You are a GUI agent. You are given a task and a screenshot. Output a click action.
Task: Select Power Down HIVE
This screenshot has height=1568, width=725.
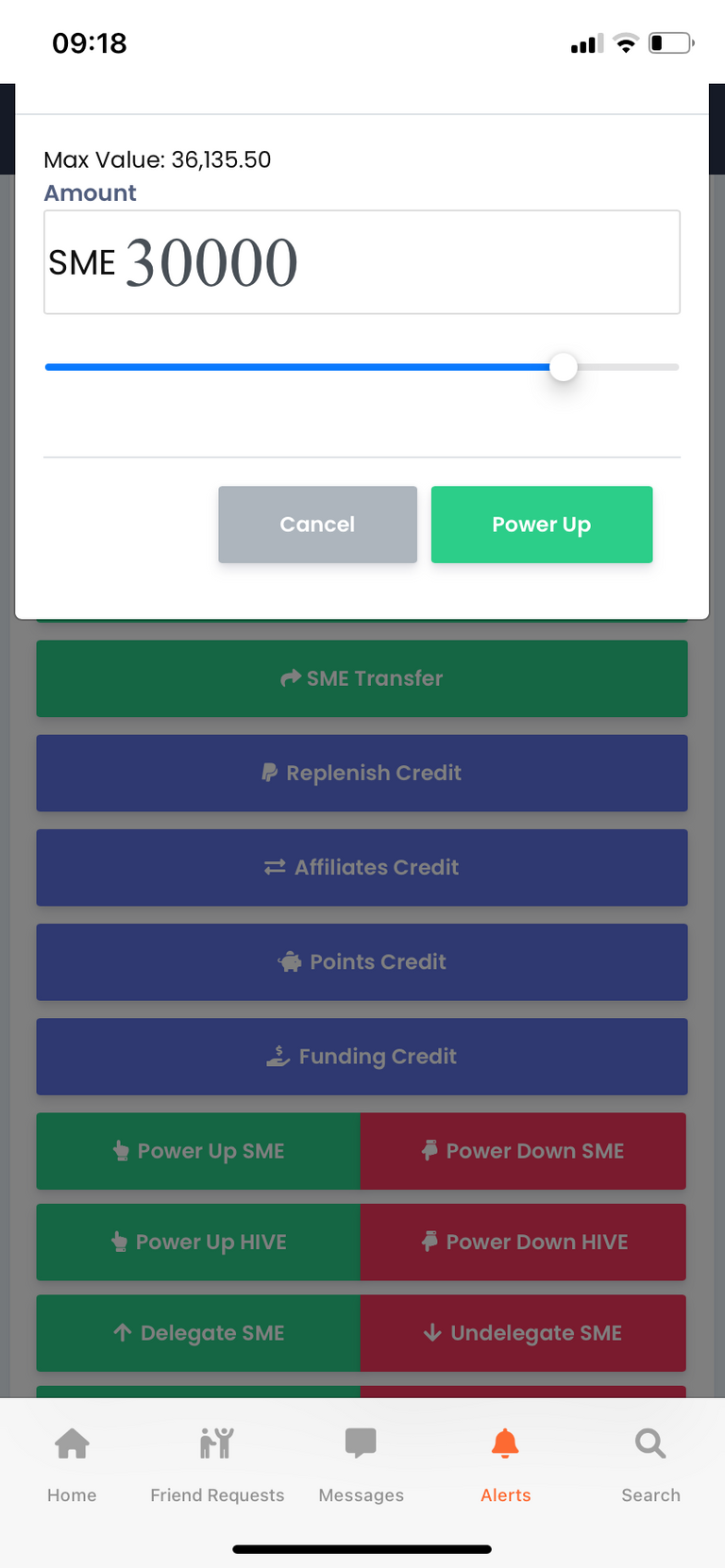click(x=523, y=1242)
